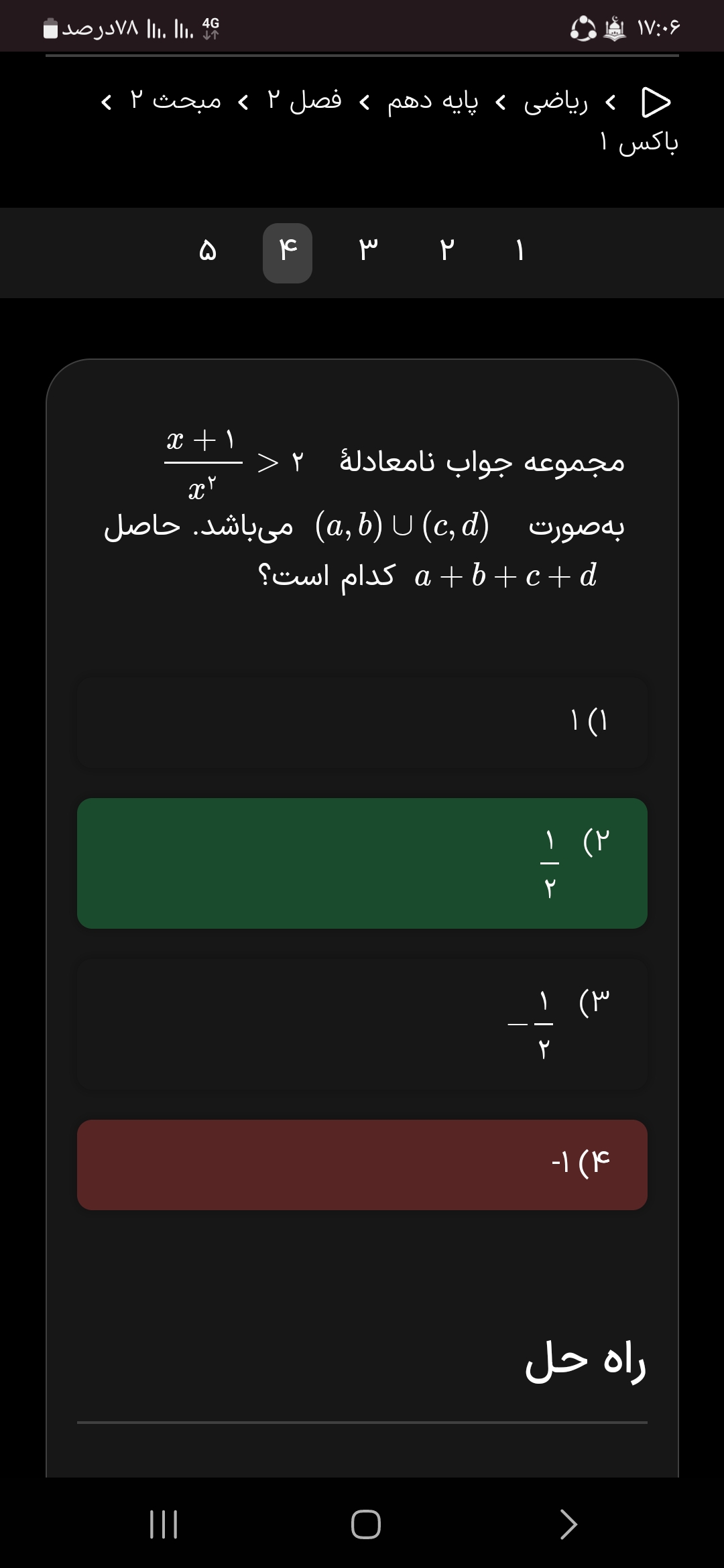Screen dimensions: 724x1568
Task: Go to question ۵
Action: pyautogui.click(x=208, y=252)
